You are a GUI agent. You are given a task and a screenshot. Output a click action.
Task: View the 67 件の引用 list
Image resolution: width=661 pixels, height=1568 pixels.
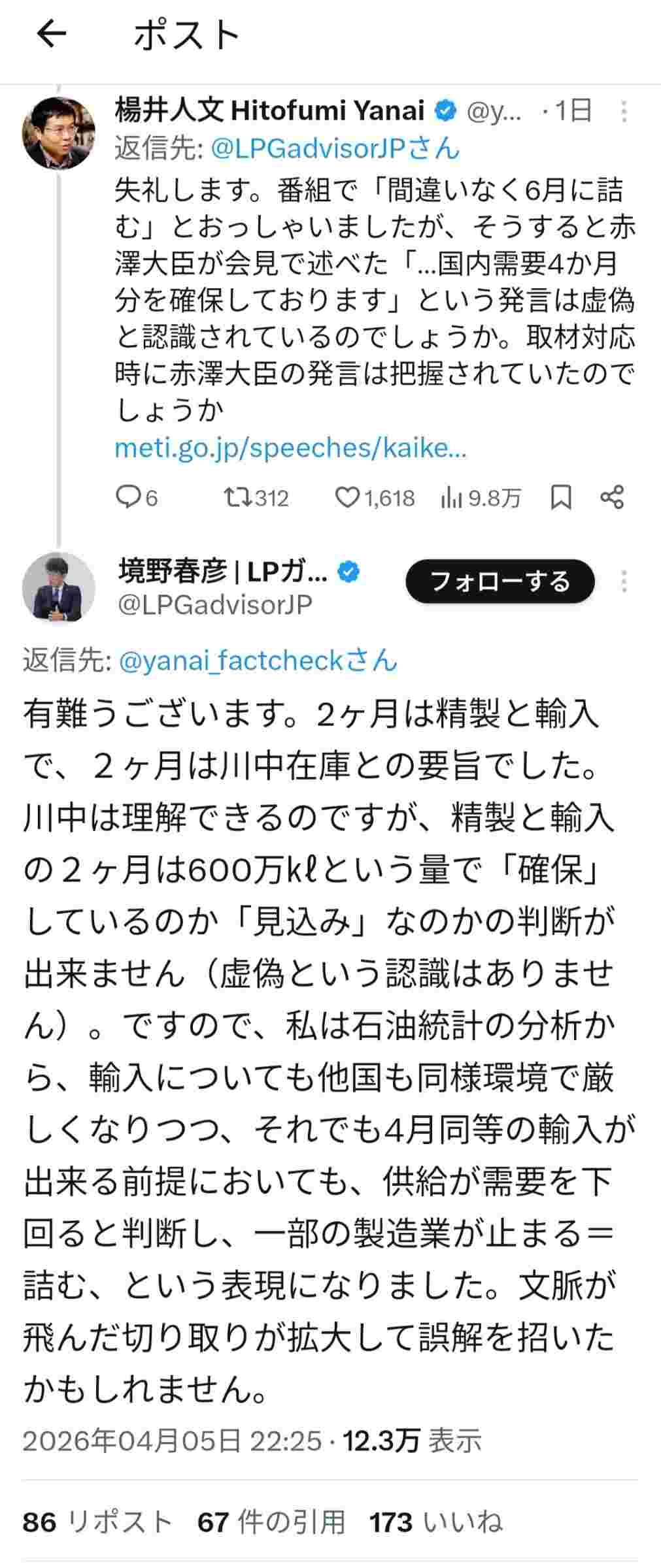[271, 1522]
